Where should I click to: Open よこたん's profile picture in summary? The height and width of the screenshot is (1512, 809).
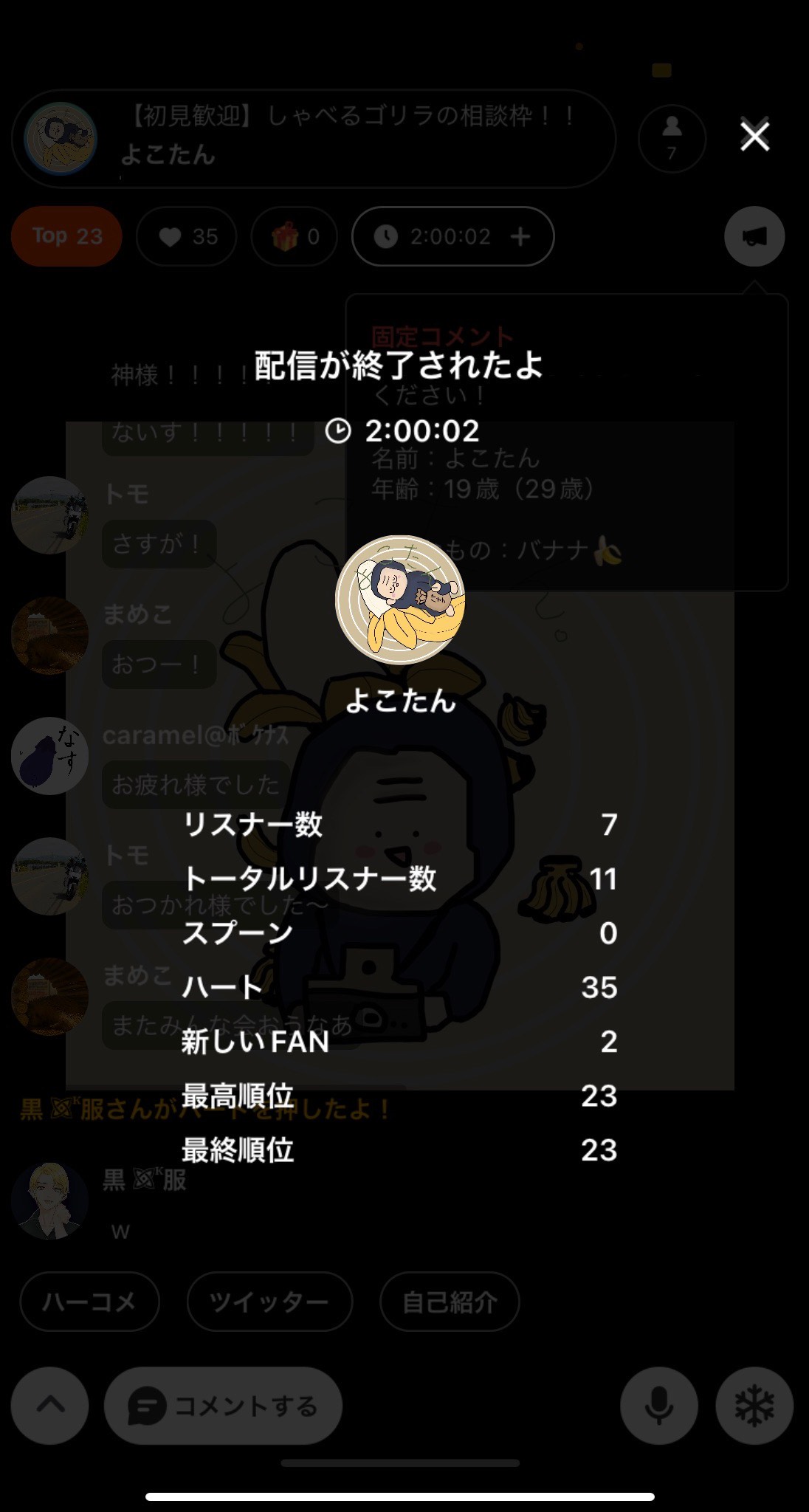[x=400, y=599]
